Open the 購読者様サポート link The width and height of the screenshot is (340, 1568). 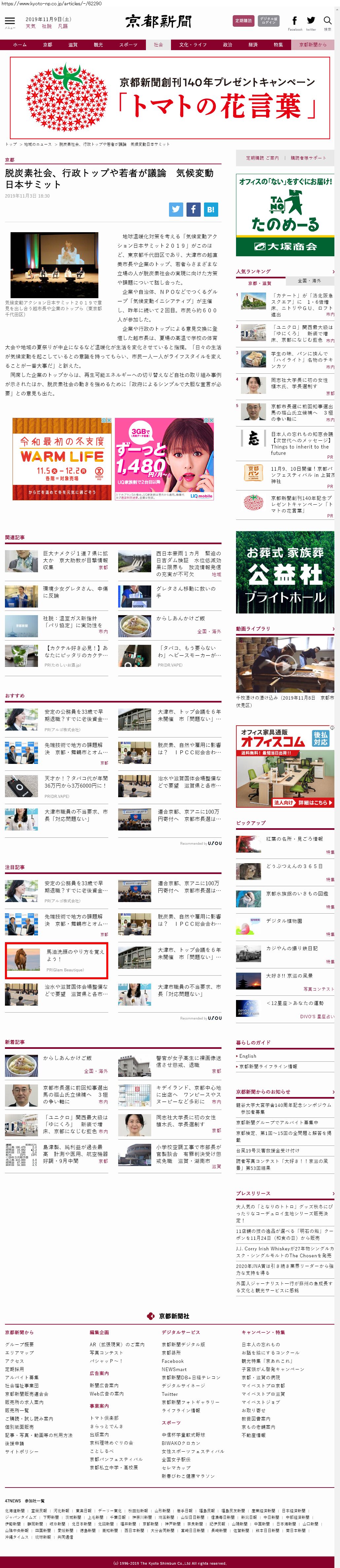[308, 158]
